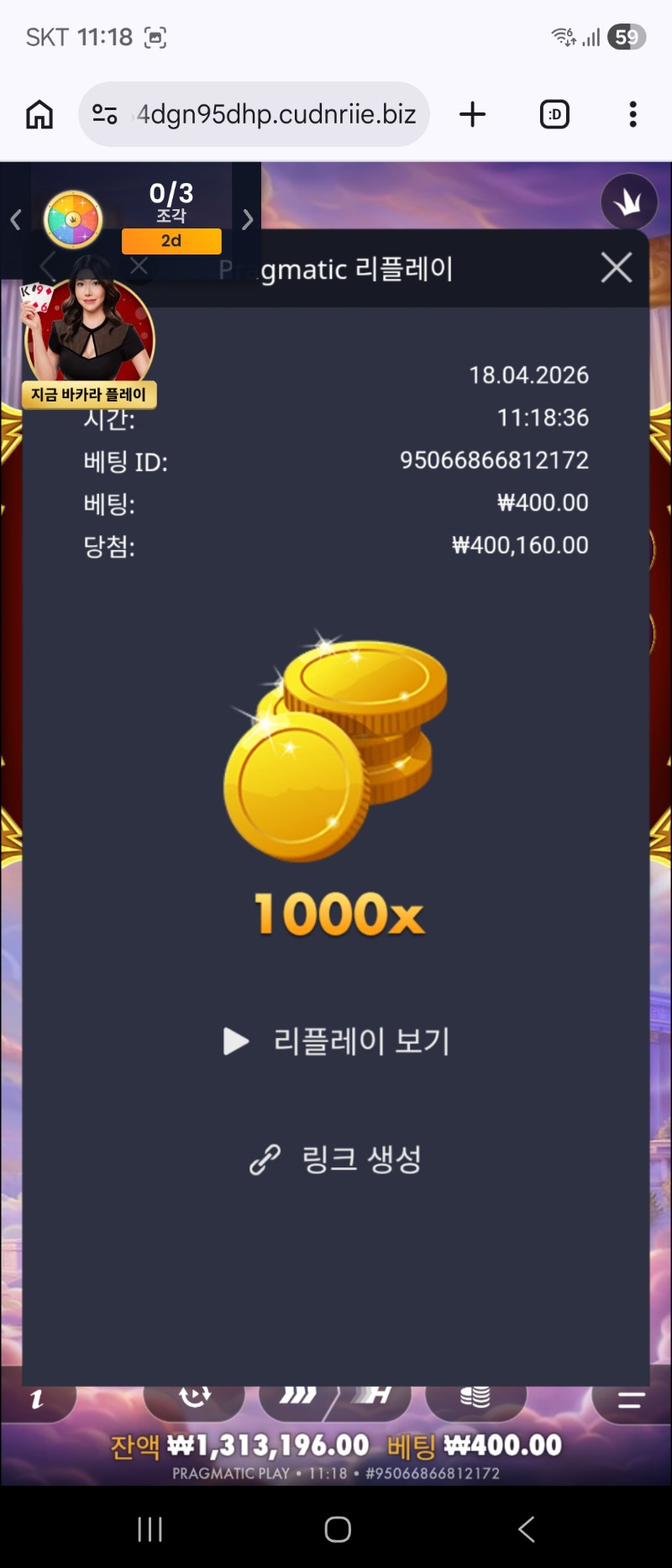Play the replay via 리플레이 보기
This screenshot has height=1568, width=672.
(x=338, y=1041)
